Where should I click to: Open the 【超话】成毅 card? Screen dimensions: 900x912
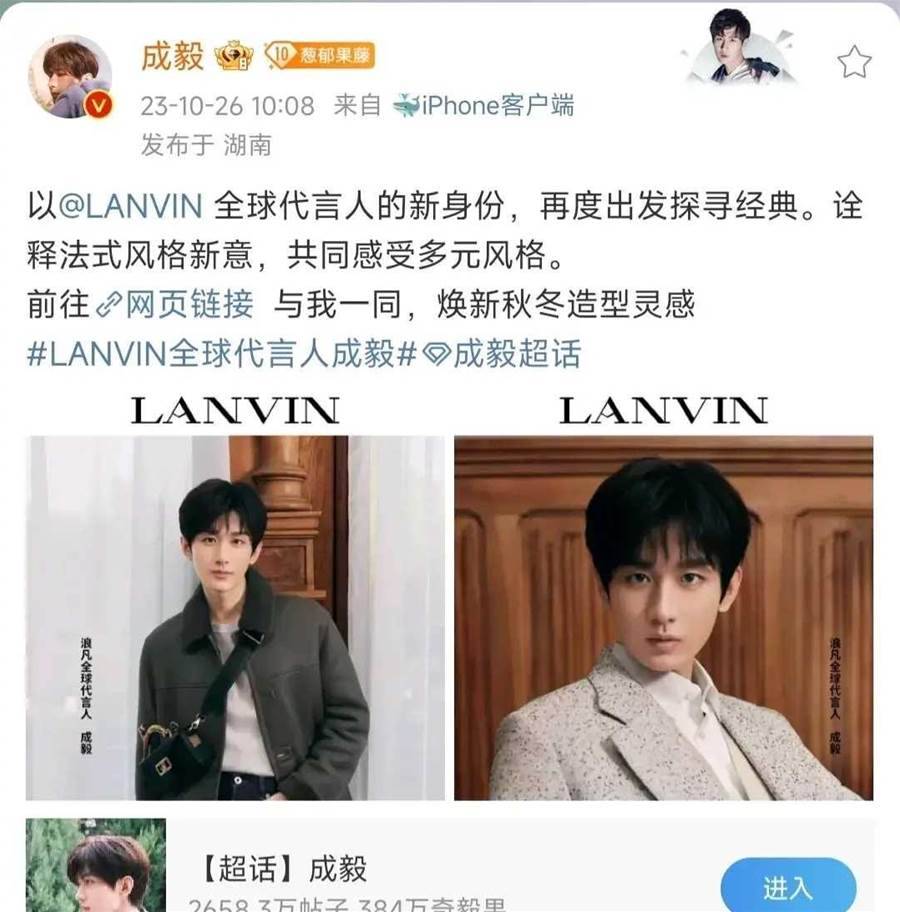[x=300, y=868]
